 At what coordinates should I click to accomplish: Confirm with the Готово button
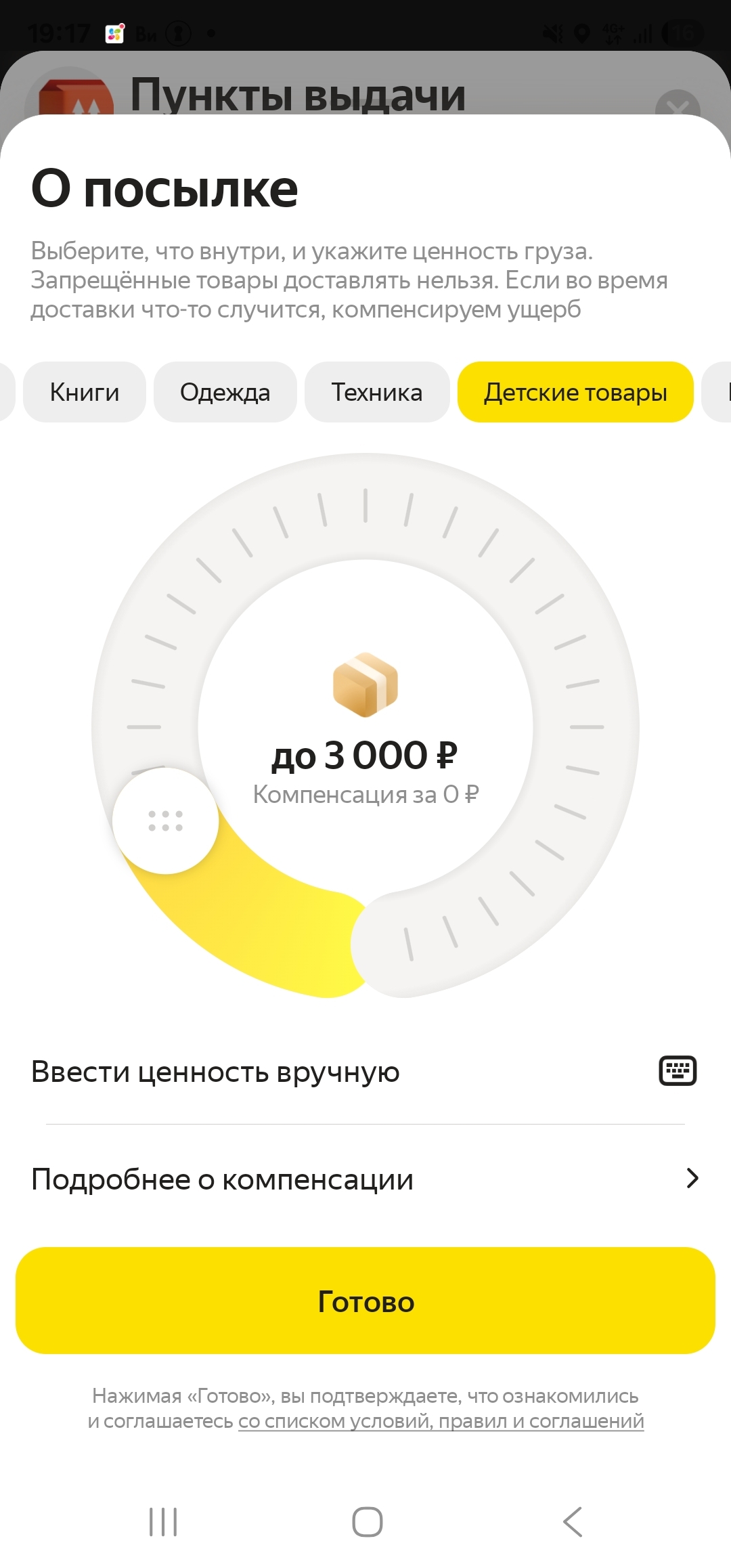click(365, 1301)
